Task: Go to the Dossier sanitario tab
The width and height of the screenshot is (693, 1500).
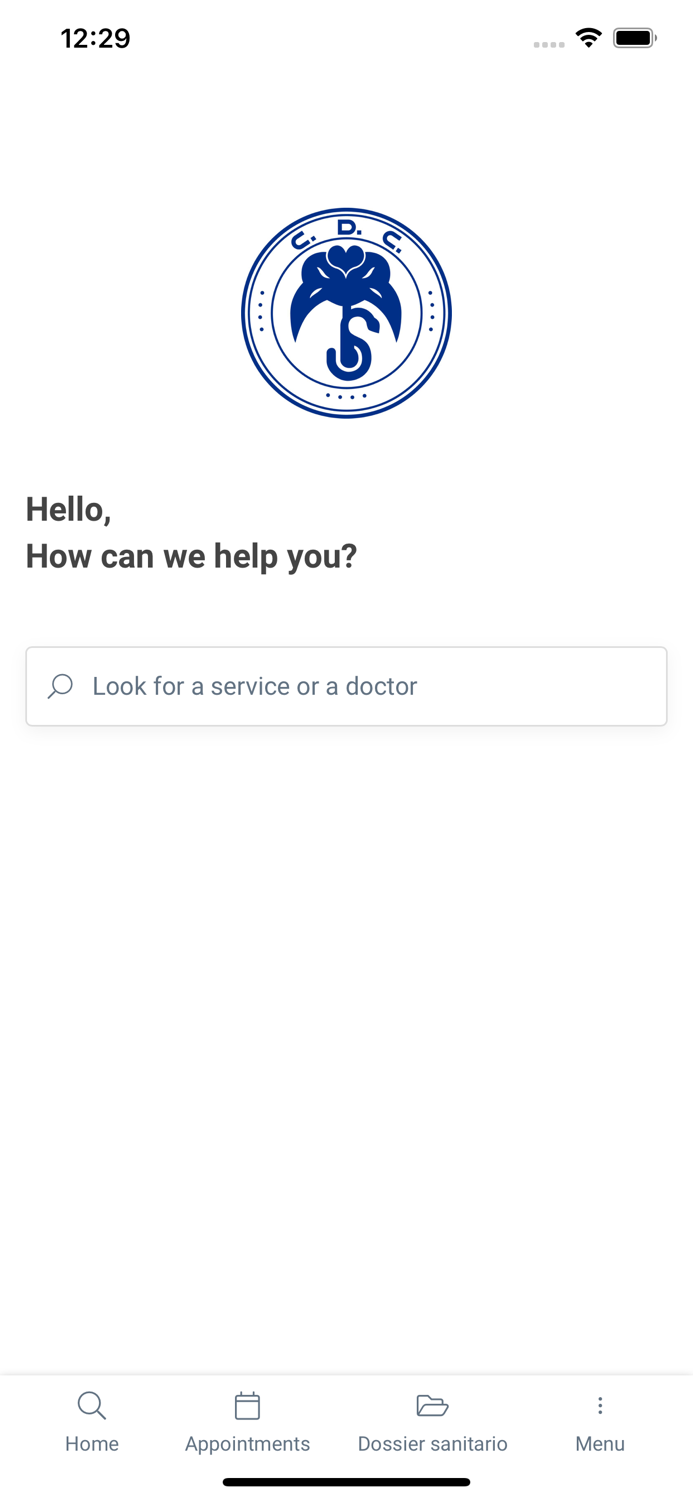Action: pos(432,1422)
